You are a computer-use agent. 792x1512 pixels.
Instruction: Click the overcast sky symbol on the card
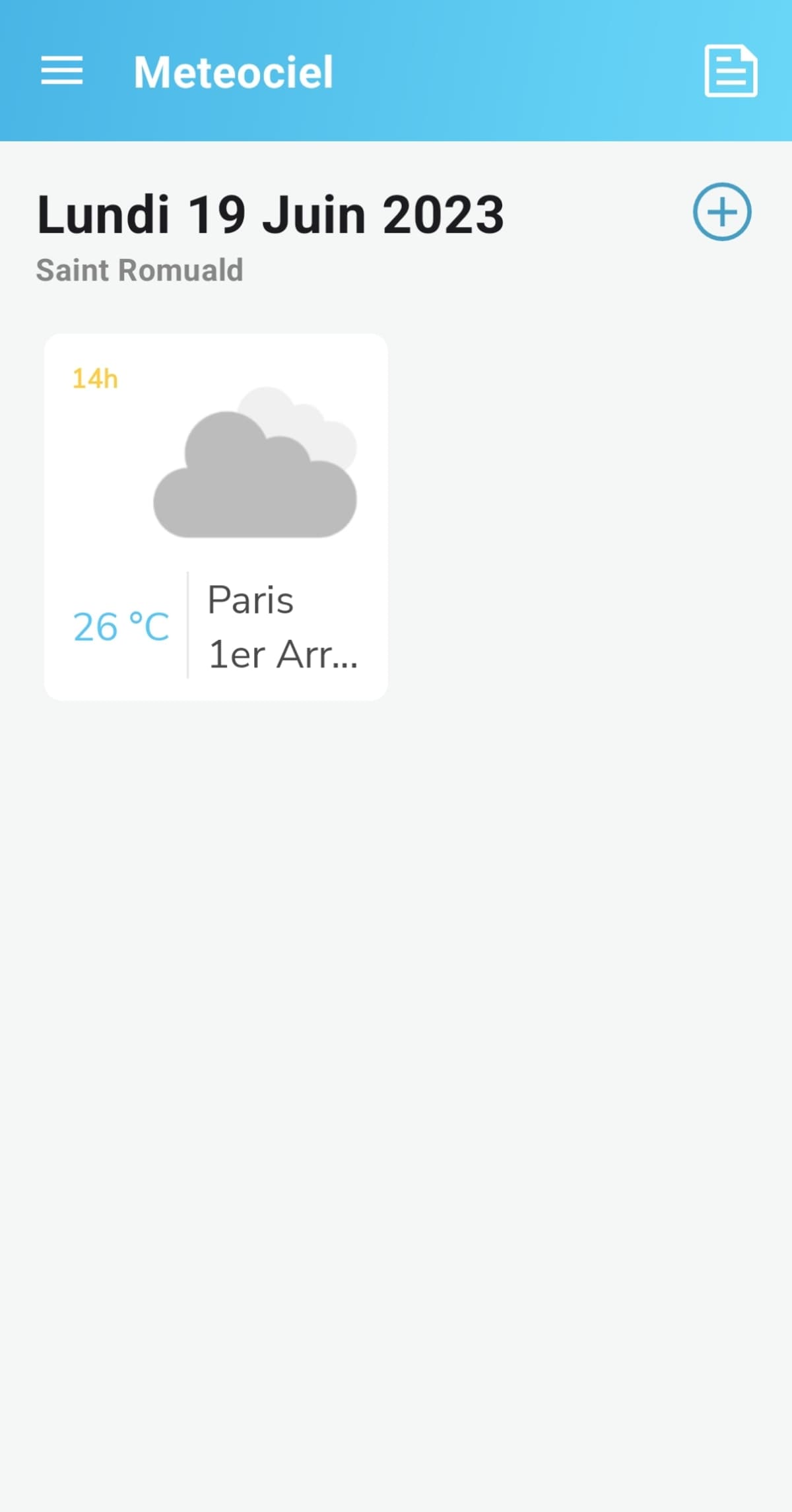pos(254,469)
